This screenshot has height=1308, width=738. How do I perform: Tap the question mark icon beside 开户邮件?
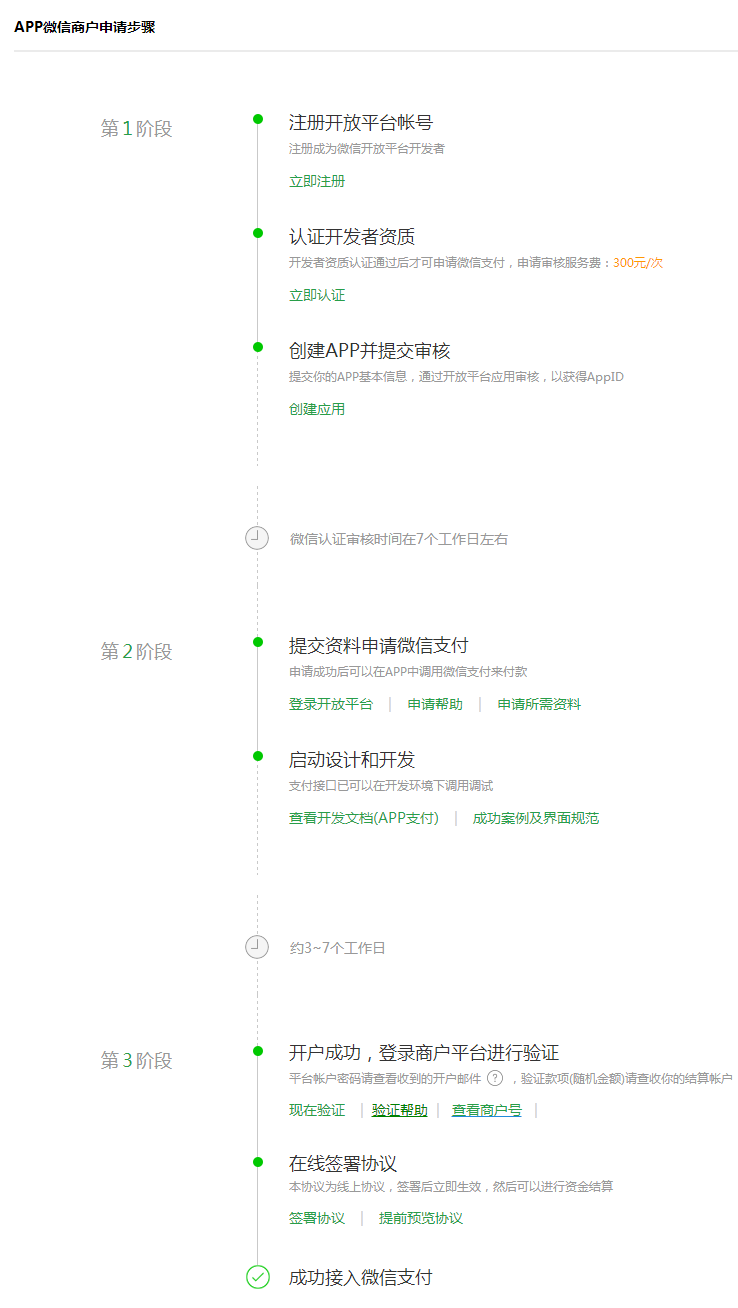[x=495, y=1078]
